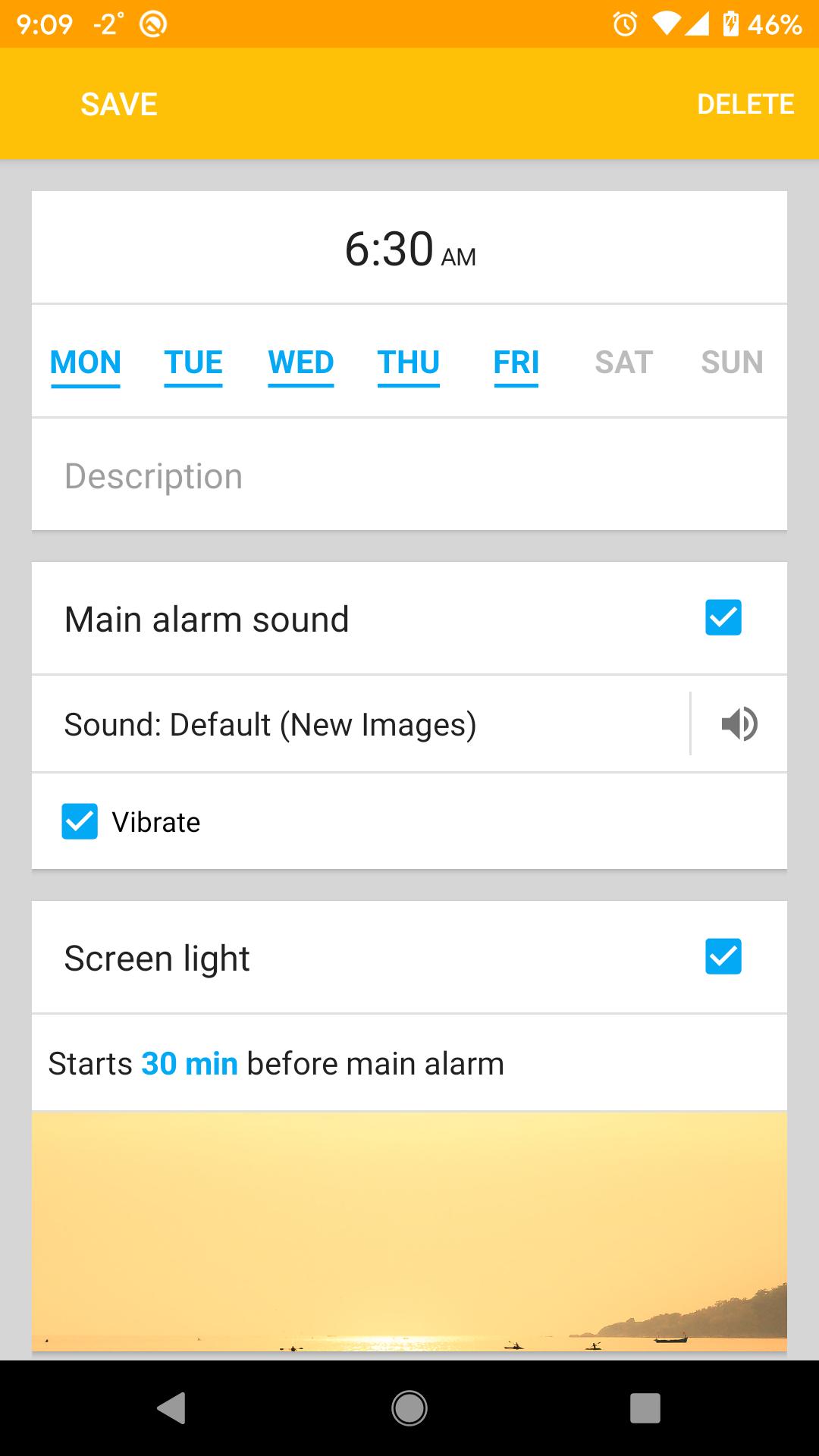Disable the Vibrate checkbox

[x=78, y=821]
